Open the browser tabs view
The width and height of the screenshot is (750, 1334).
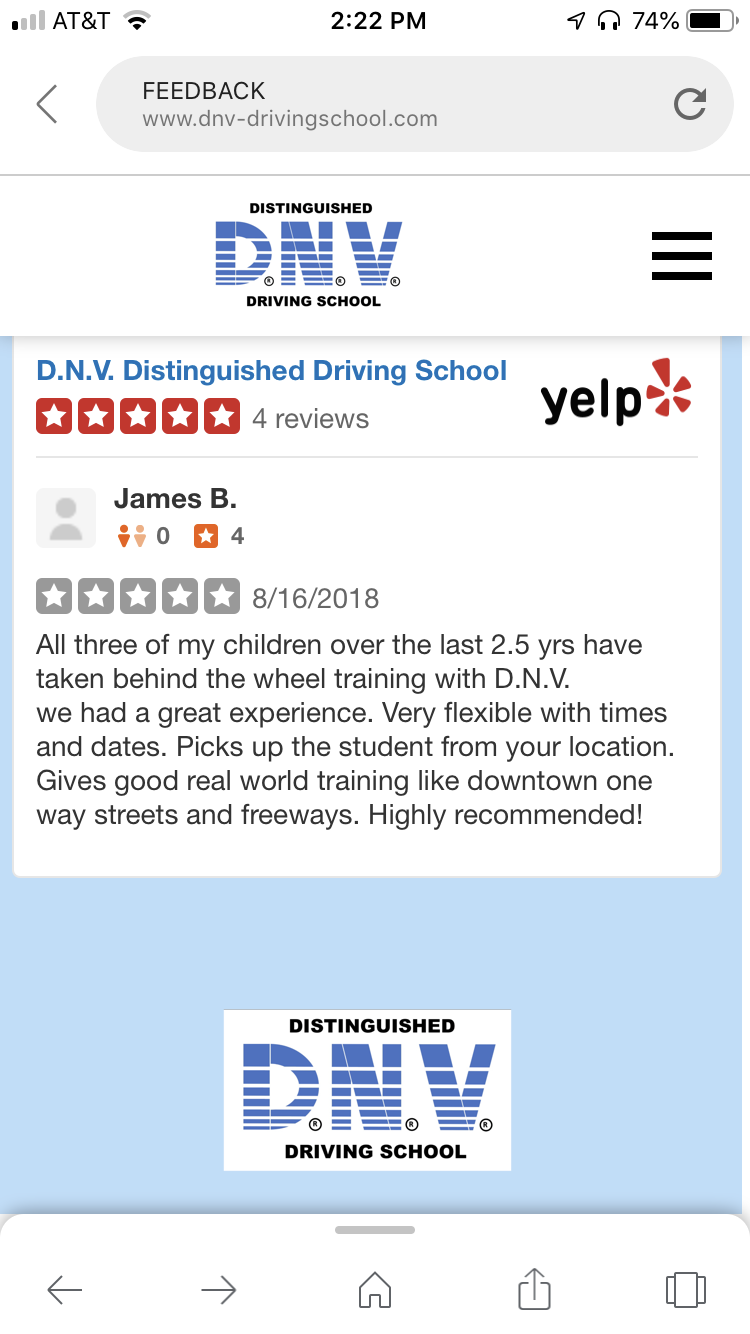685,1289
